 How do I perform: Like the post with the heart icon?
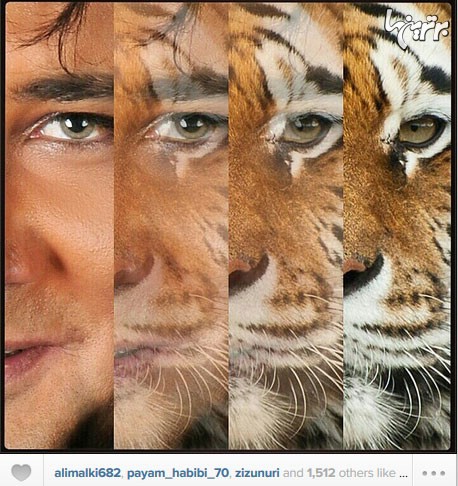pos(21,473)
